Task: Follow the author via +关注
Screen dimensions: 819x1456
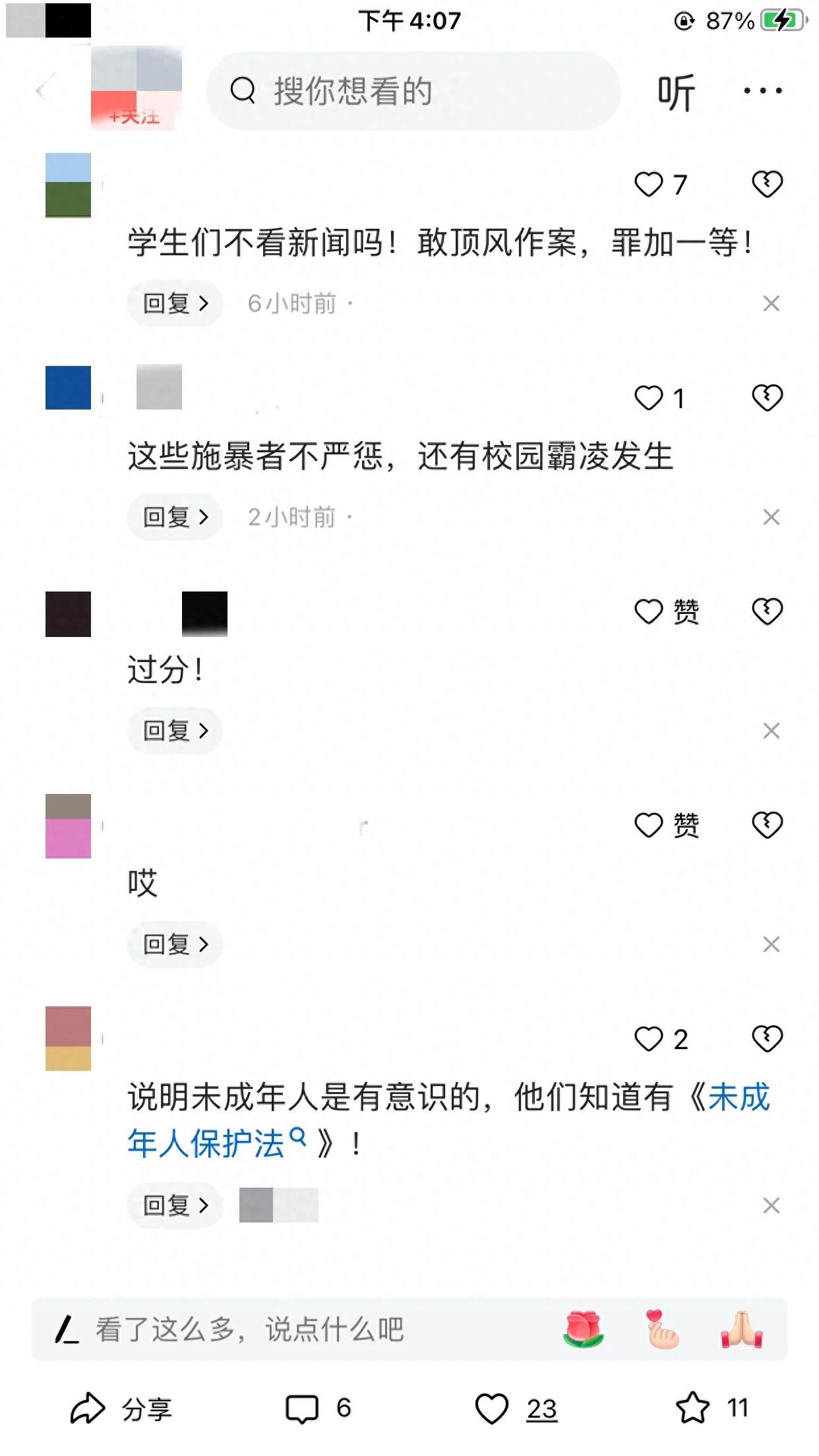Action: click(x=135, y=117)
